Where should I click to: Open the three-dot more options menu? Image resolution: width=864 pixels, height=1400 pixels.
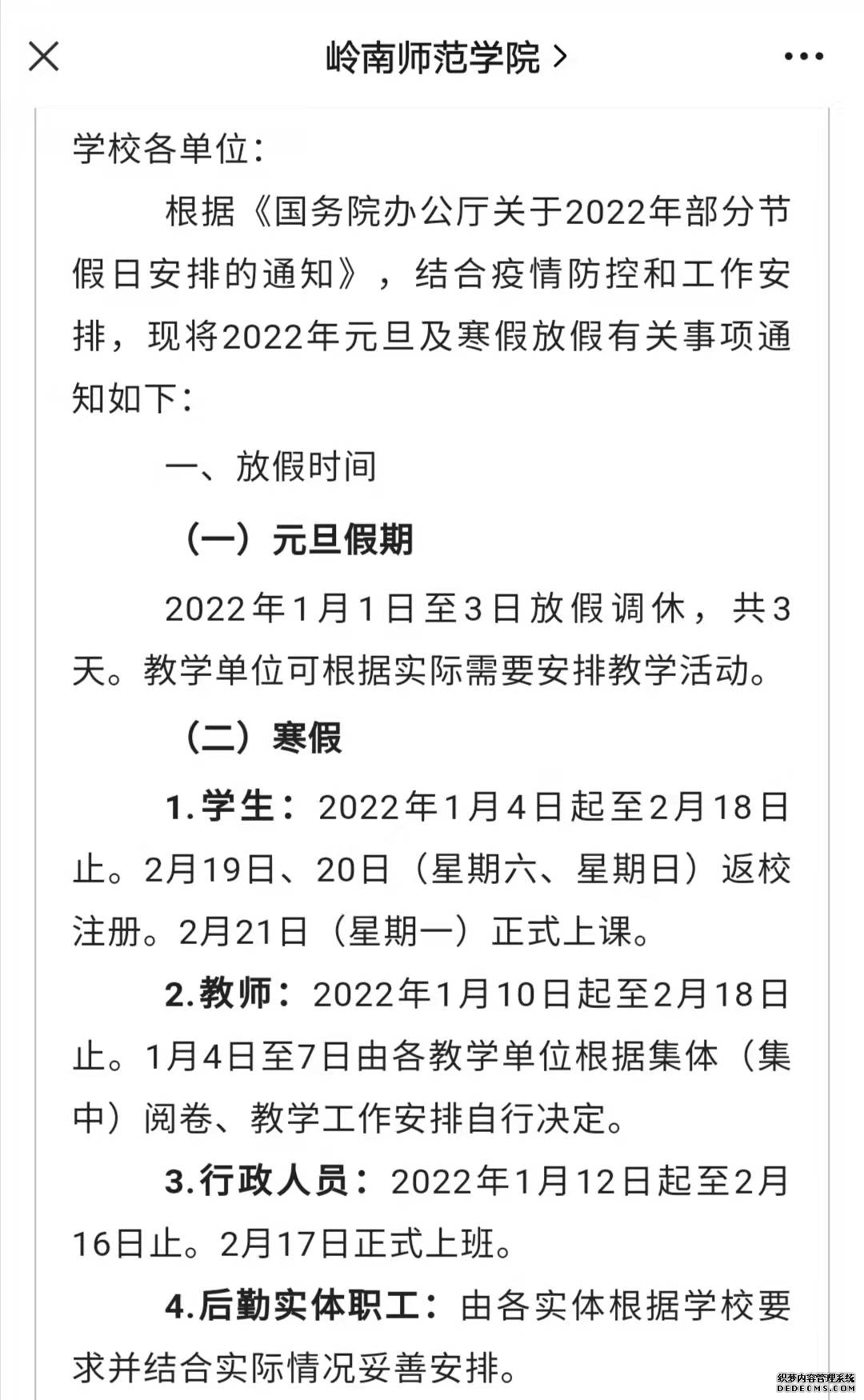(x=803, y=57)
